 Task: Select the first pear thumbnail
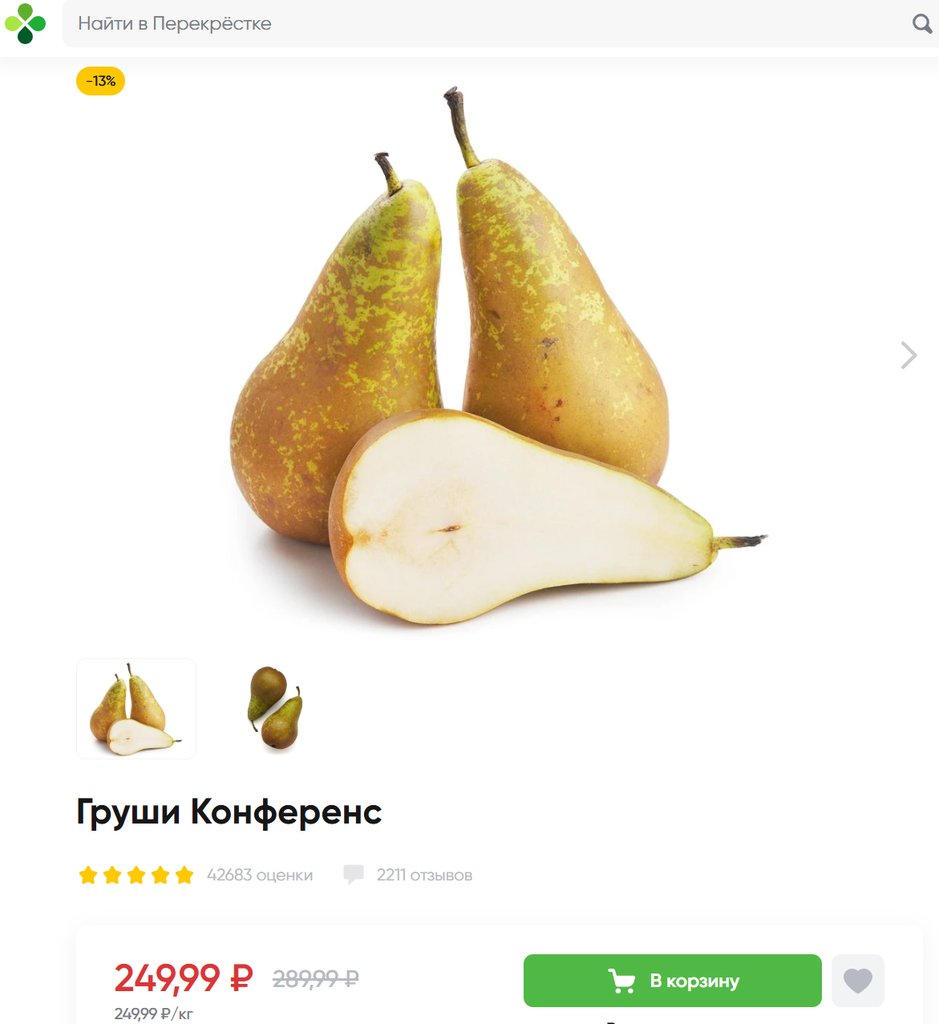click(136, 708)
